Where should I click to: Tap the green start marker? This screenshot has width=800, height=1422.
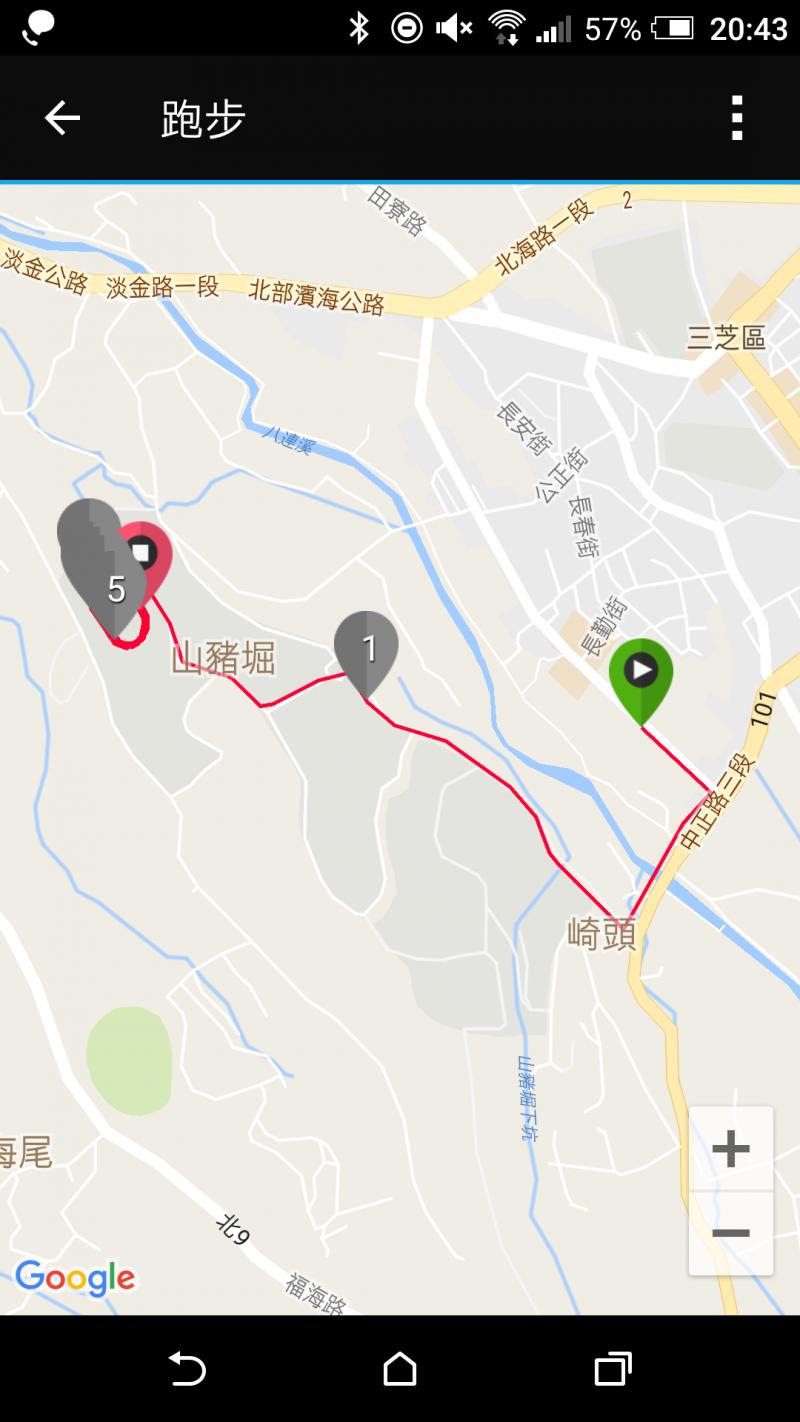click(x=641, y=672)
